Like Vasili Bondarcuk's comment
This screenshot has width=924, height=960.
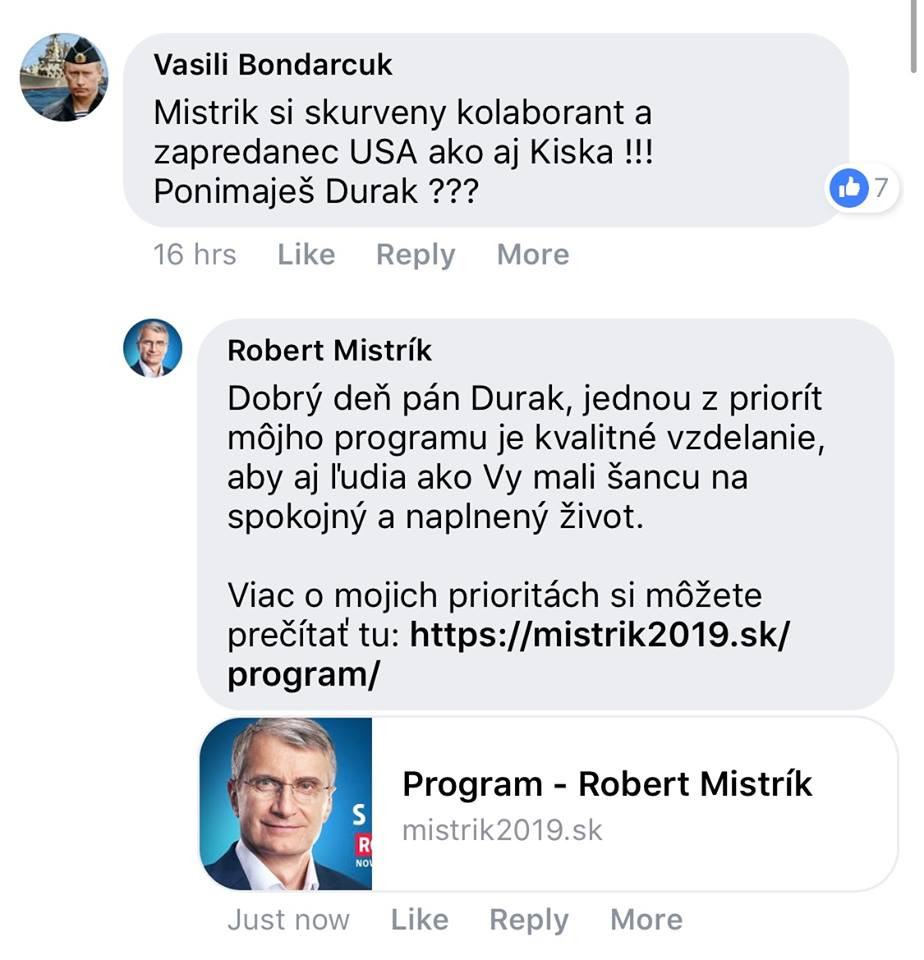click(305, 254)
